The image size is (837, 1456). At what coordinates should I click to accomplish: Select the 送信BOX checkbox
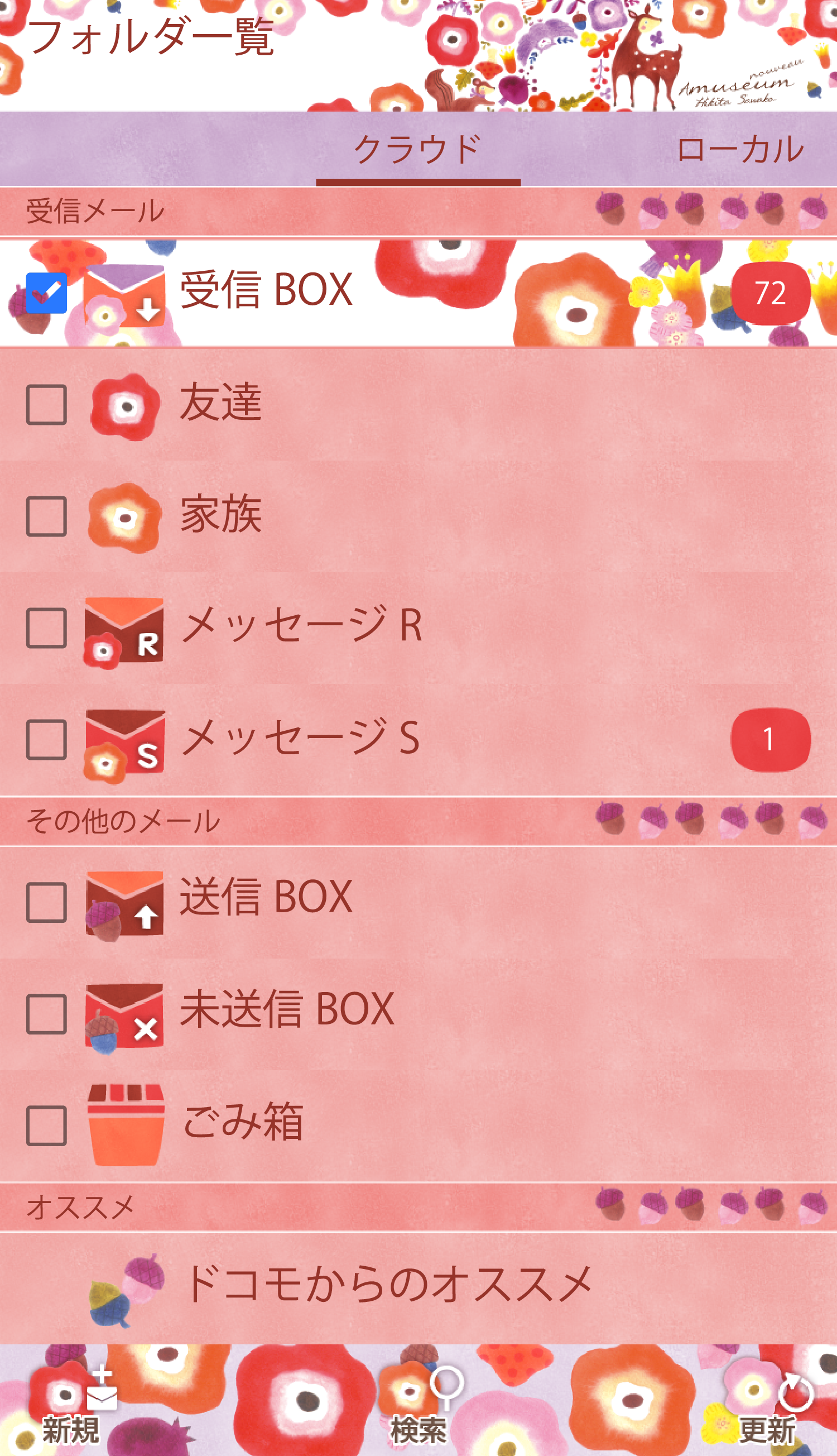click(46, 902)
